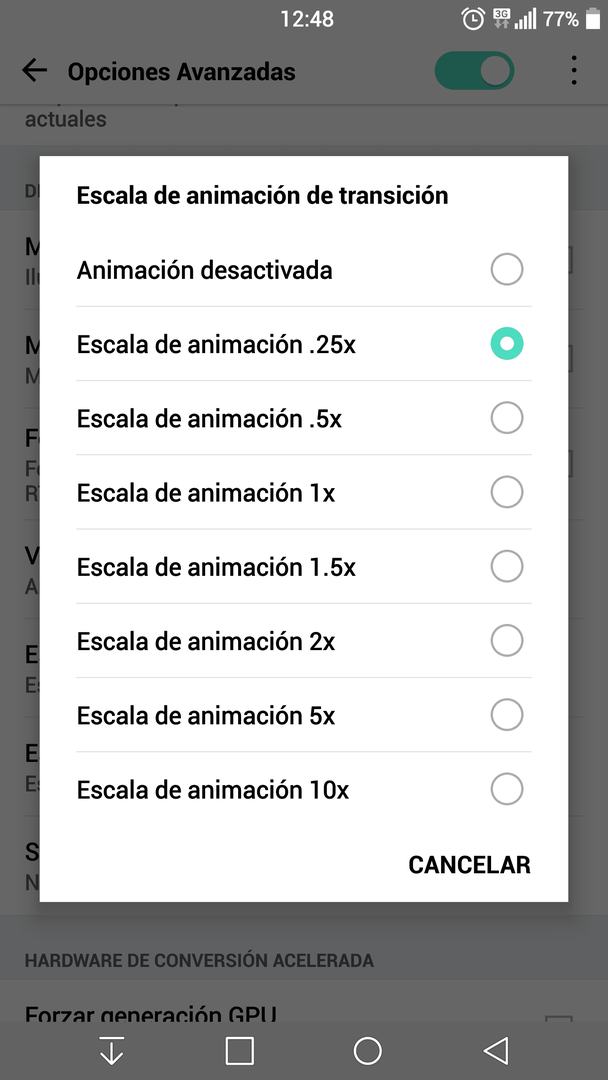Screen dimensions: 608x1080
Task: Select Escala de animación .5x
Action: click(304, 418)
